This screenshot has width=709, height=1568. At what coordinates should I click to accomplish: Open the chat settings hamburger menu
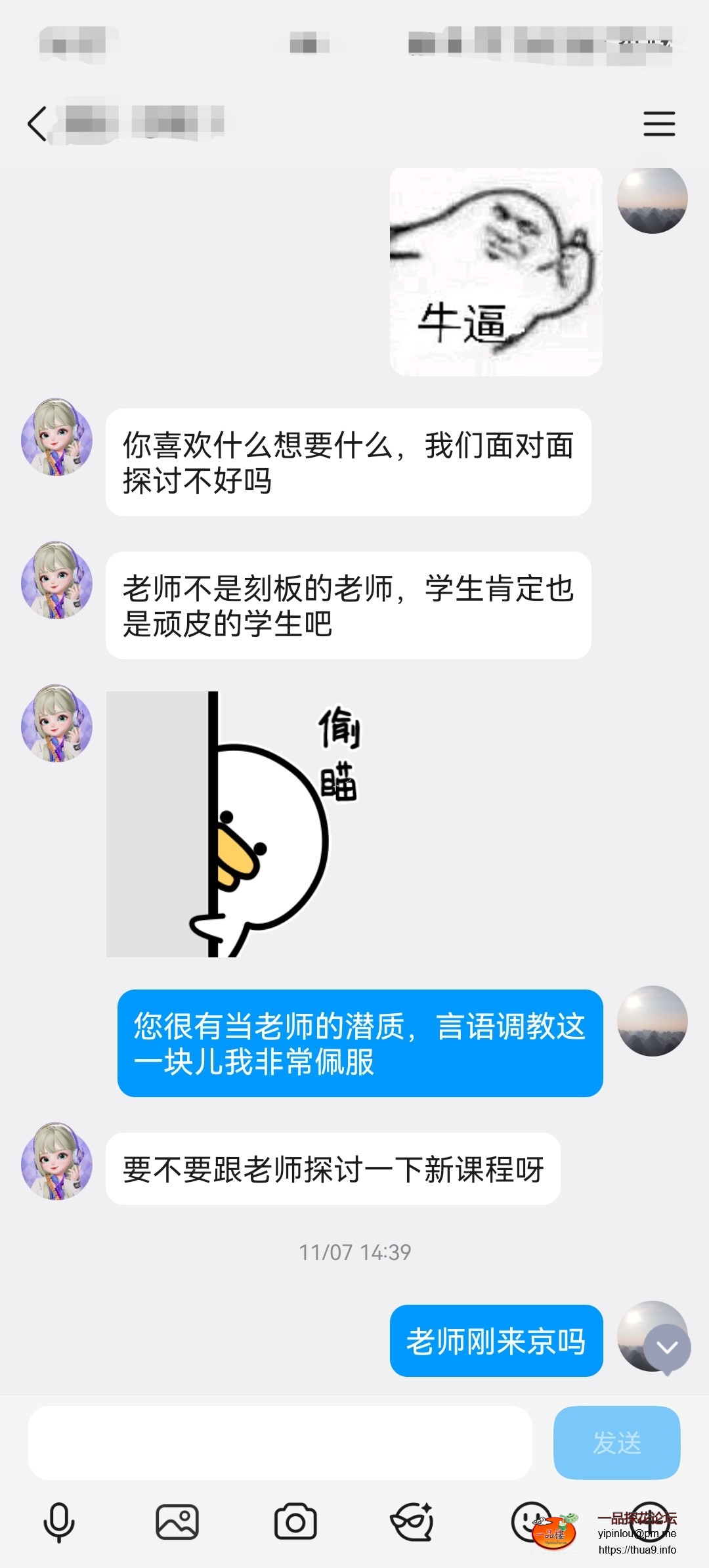tap(660, 122)
